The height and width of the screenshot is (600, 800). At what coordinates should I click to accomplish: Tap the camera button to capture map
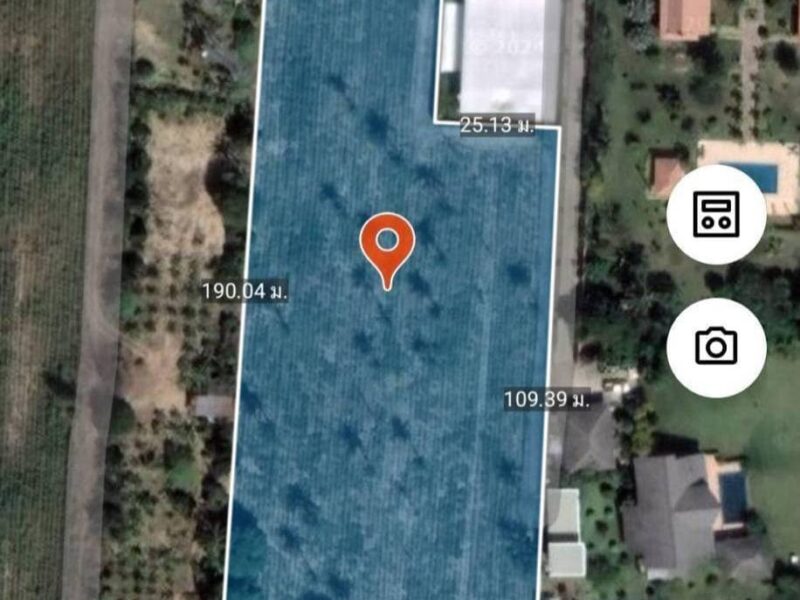tap(716, 347)
